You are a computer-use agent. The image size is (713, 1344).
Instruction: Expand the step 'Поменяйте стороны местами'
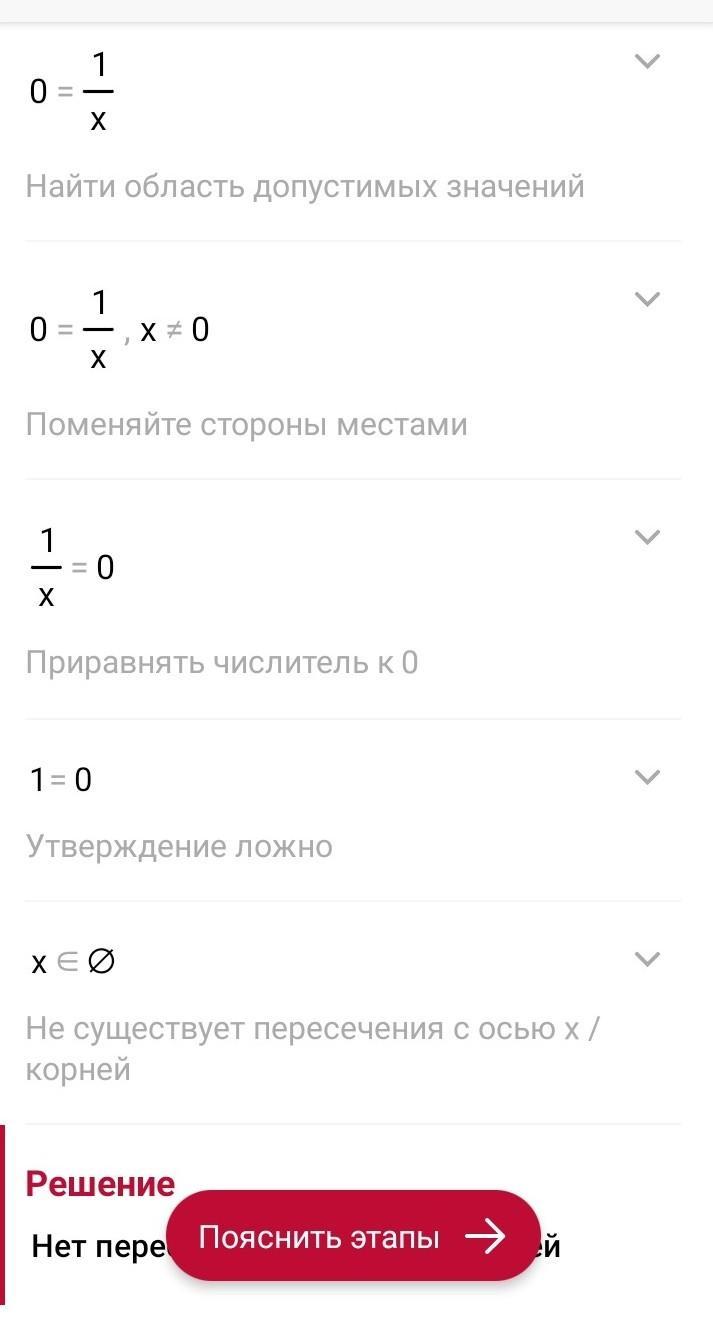pyautogui.click(x=648, y=299)
